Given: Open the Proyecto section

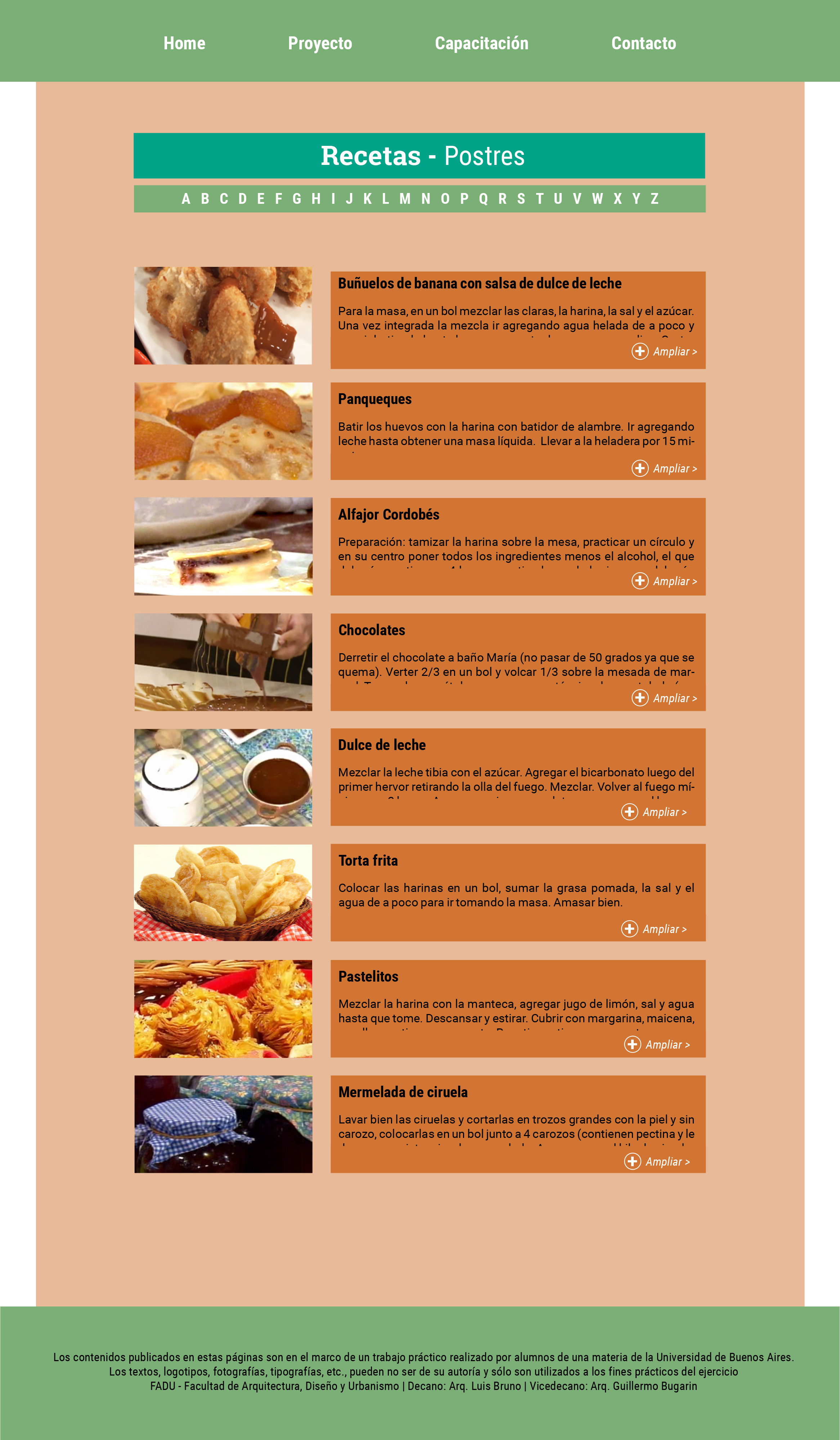Looking at the screenshot, I should (x=319, y=44).
